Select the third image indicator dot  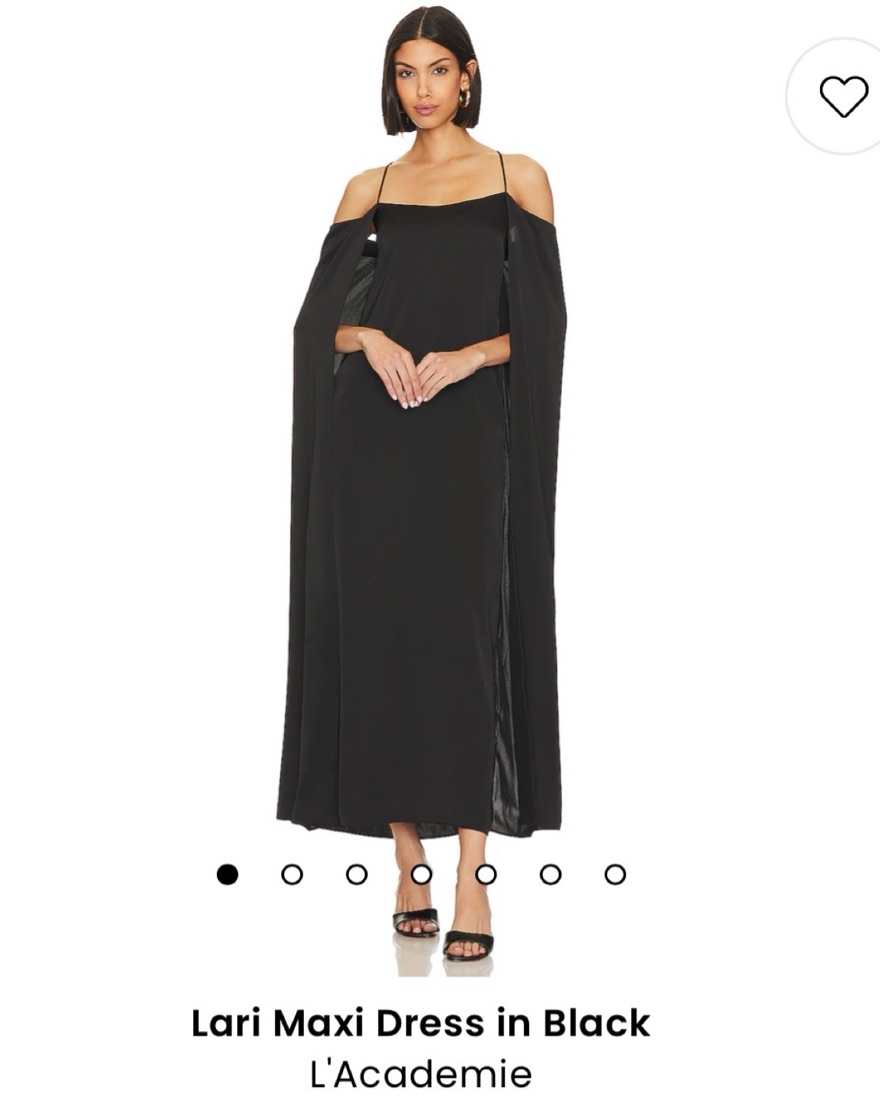point(357,874)
